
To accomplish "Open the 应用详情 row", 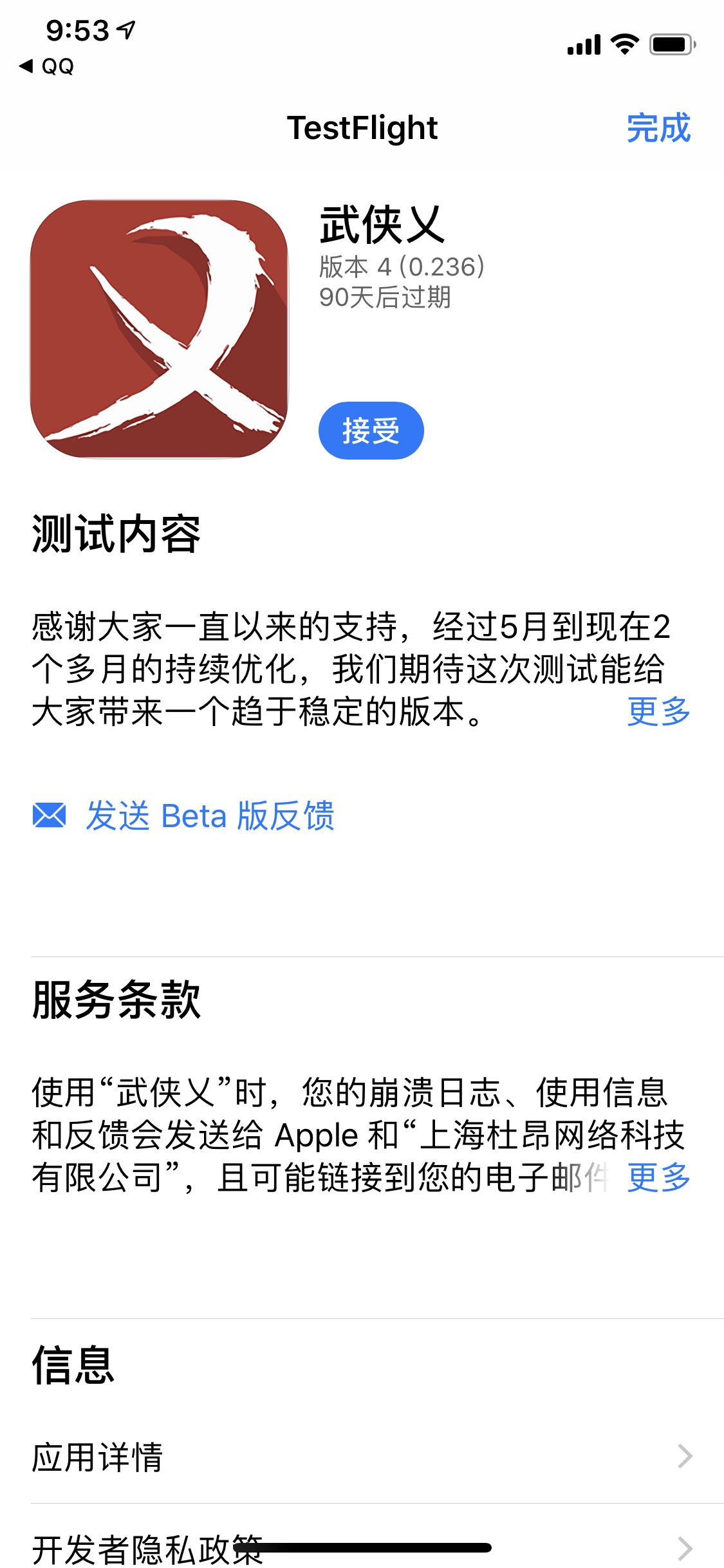I will point(362,1457).
